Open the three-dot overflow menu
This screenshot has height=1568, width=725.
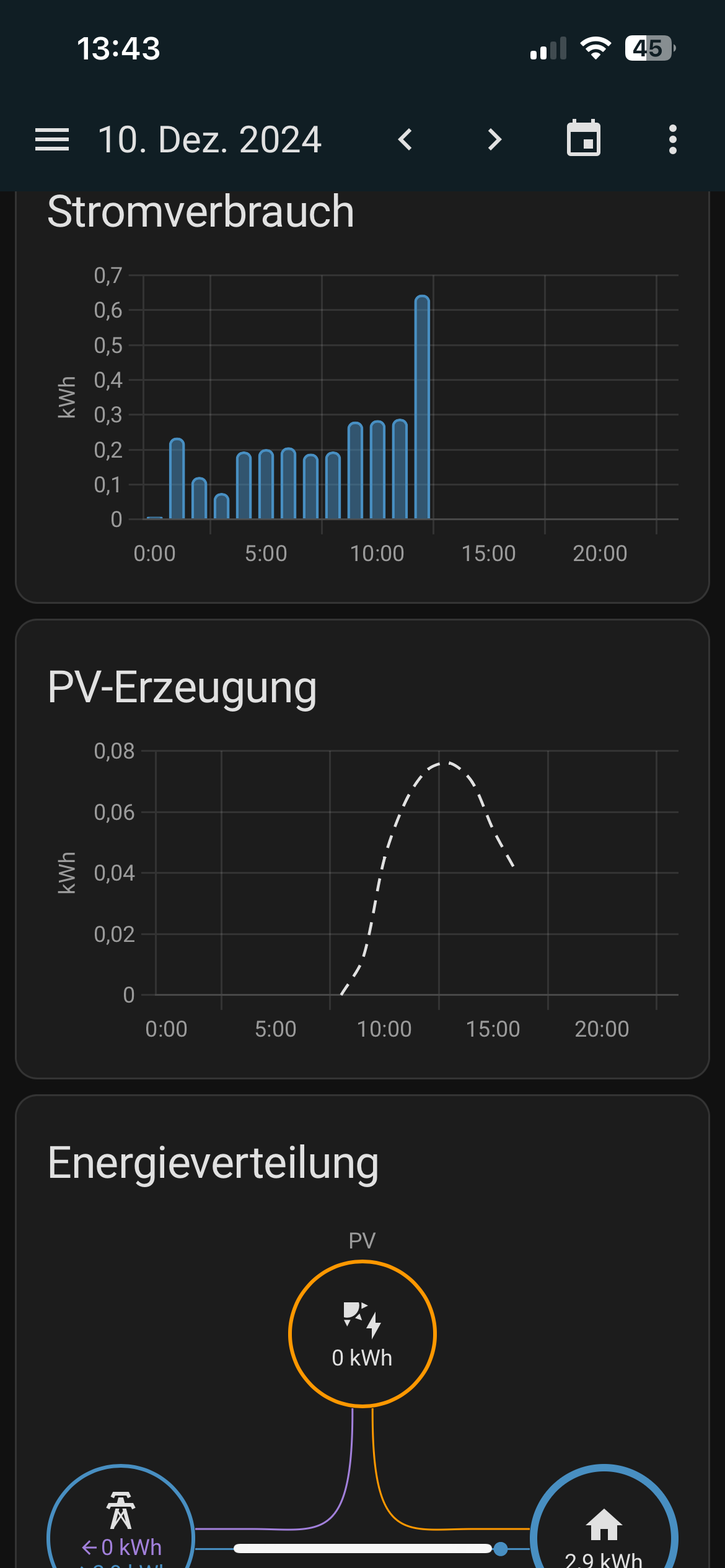pyautogui.click(x=672, y=139)
